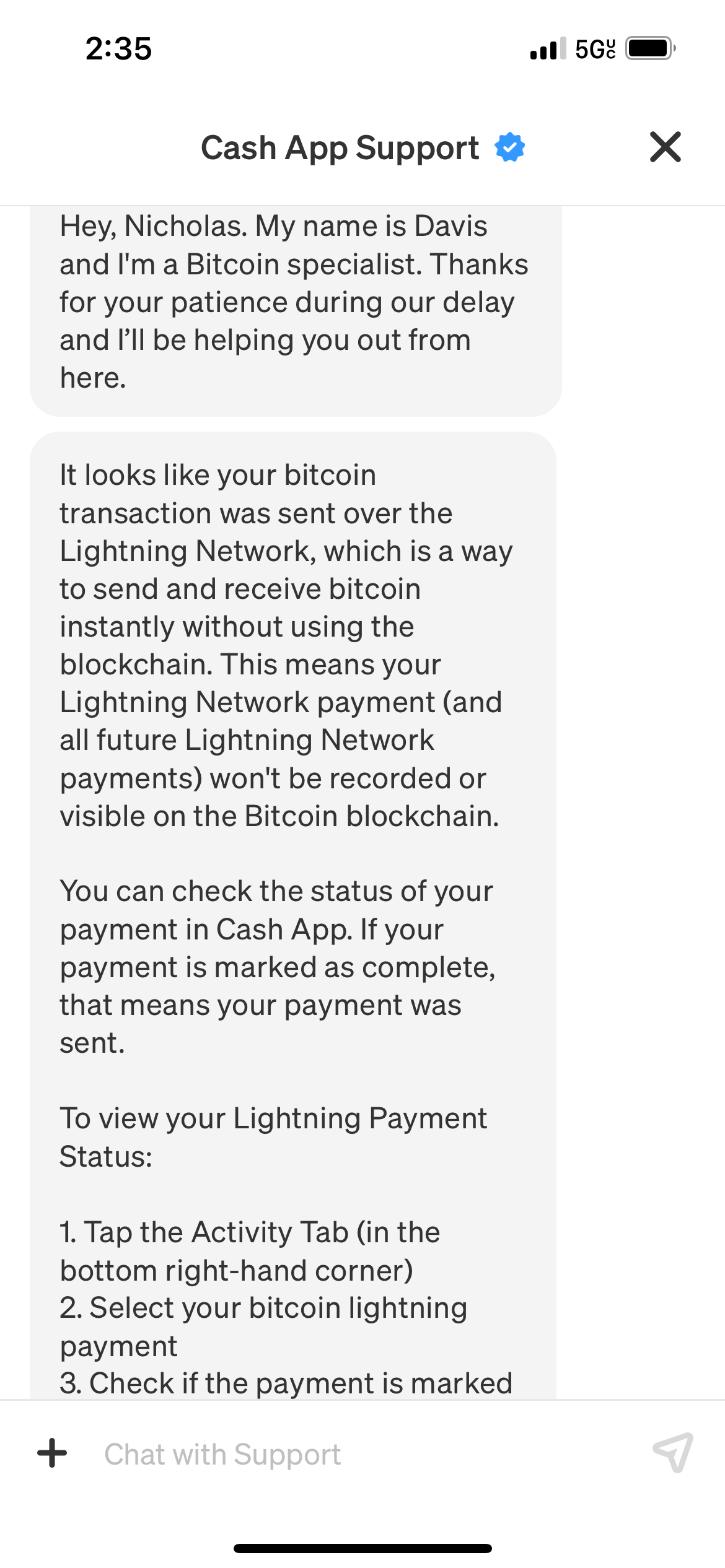Close the Cash App Support chat
Screen dimensions: 725x1568
coord(666,147)
